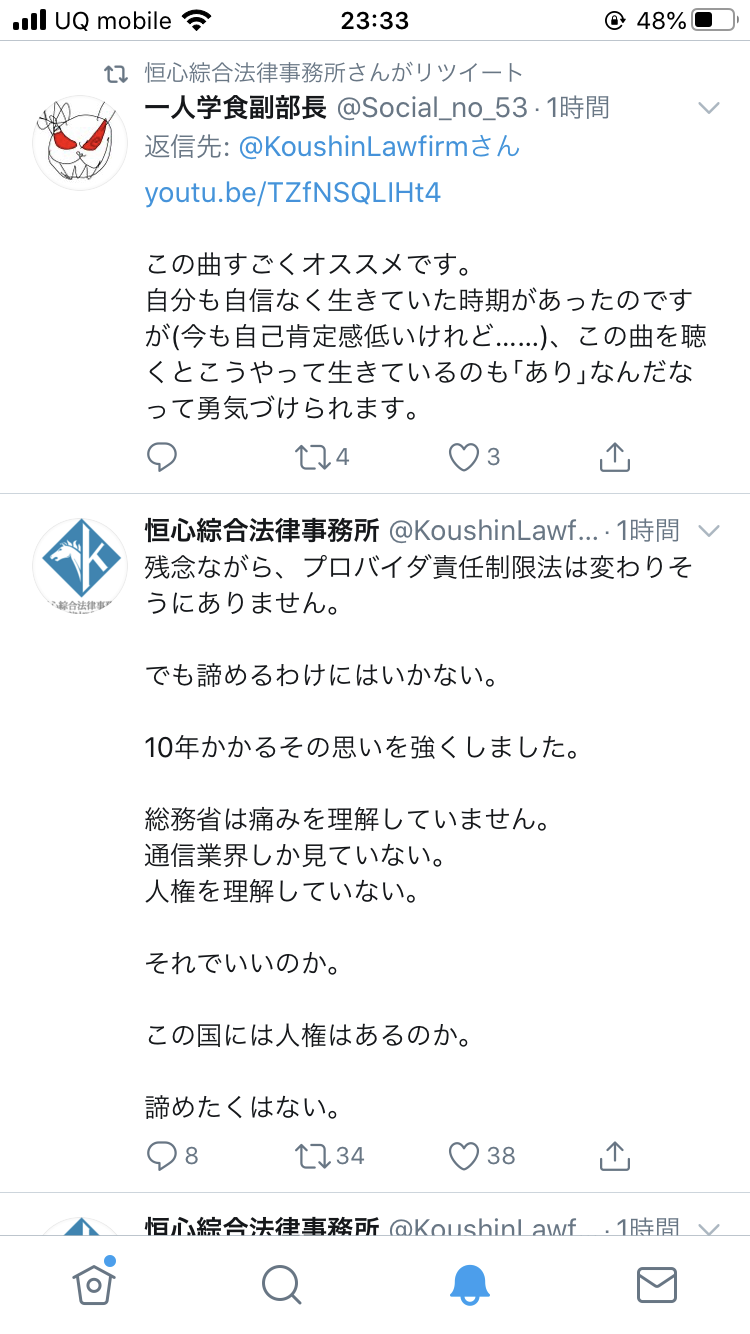
Task: Like 一人学食副部長's song recommendation tweet
Action: [x=463, y=458]
